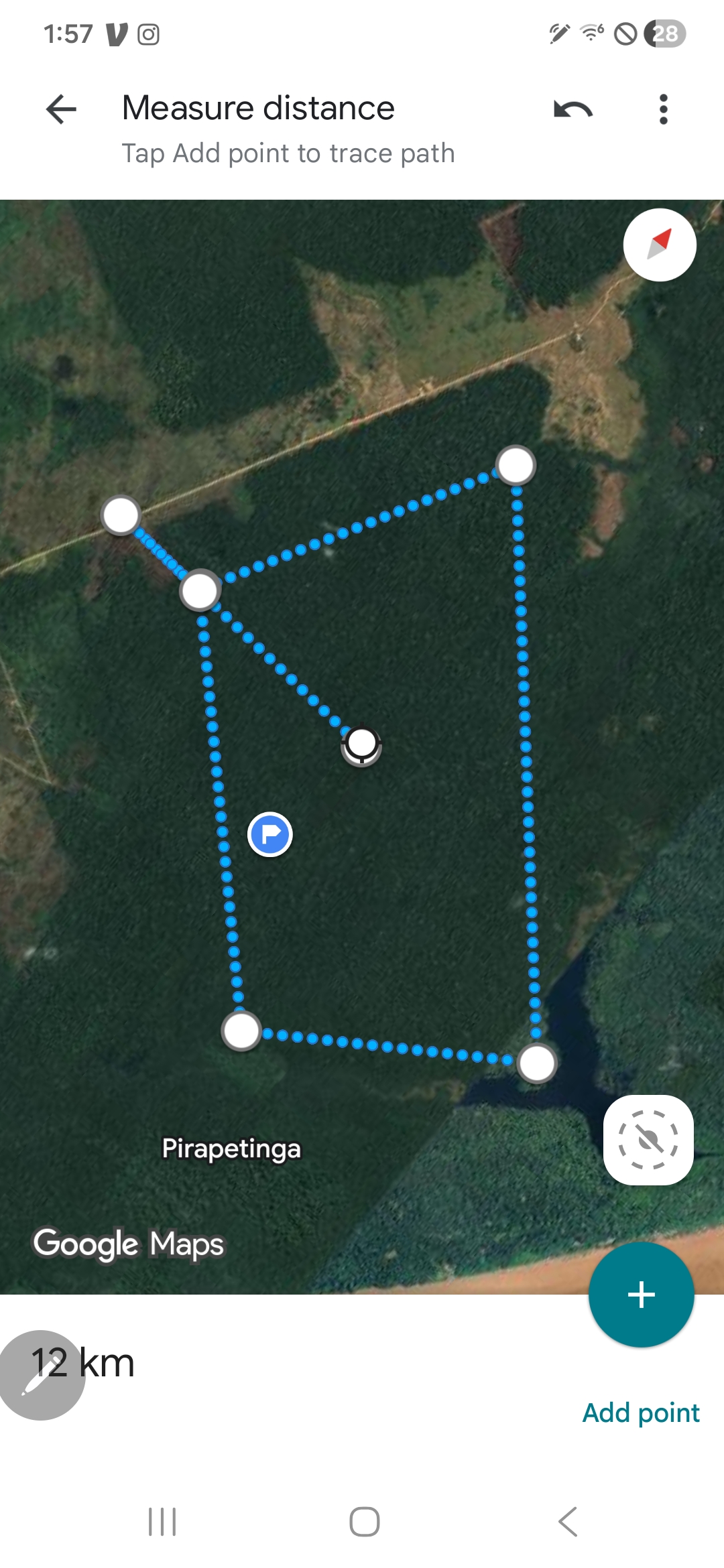Tap the Add point text link
This screenshot has height=1568, width=724.
tap(641, 1413)
